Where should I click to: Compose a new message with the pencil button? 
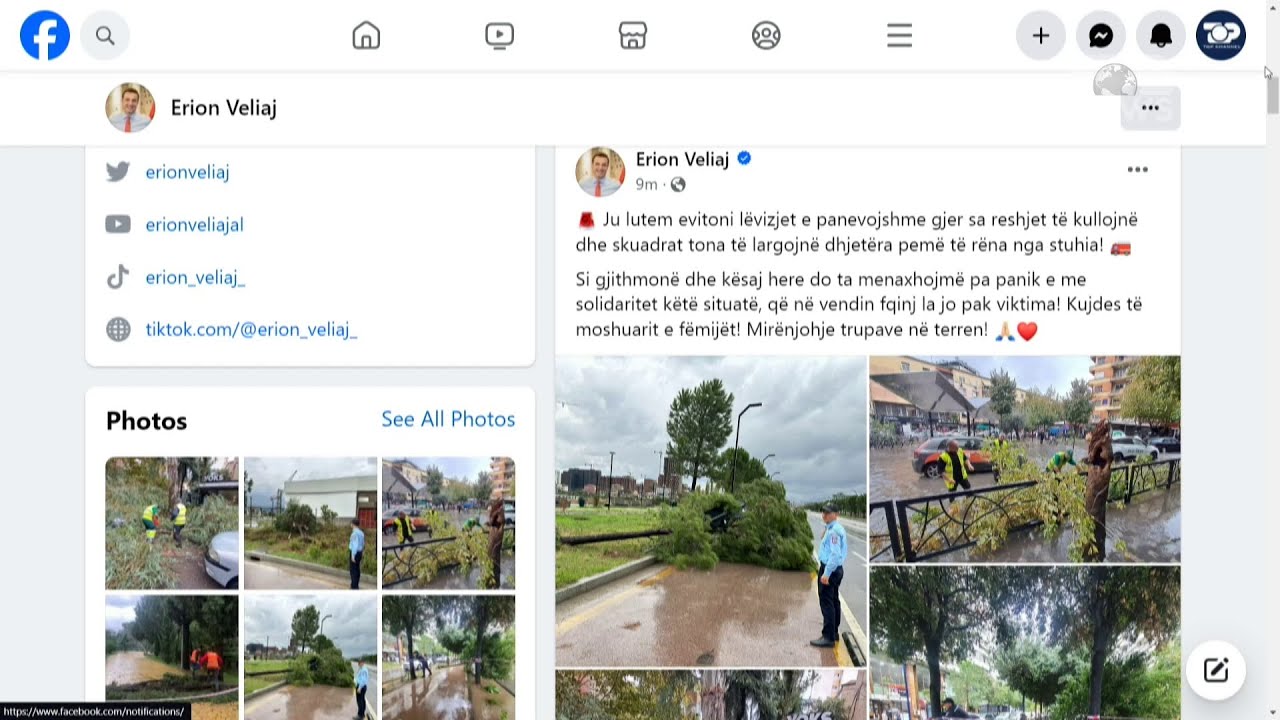[1216, 670]
